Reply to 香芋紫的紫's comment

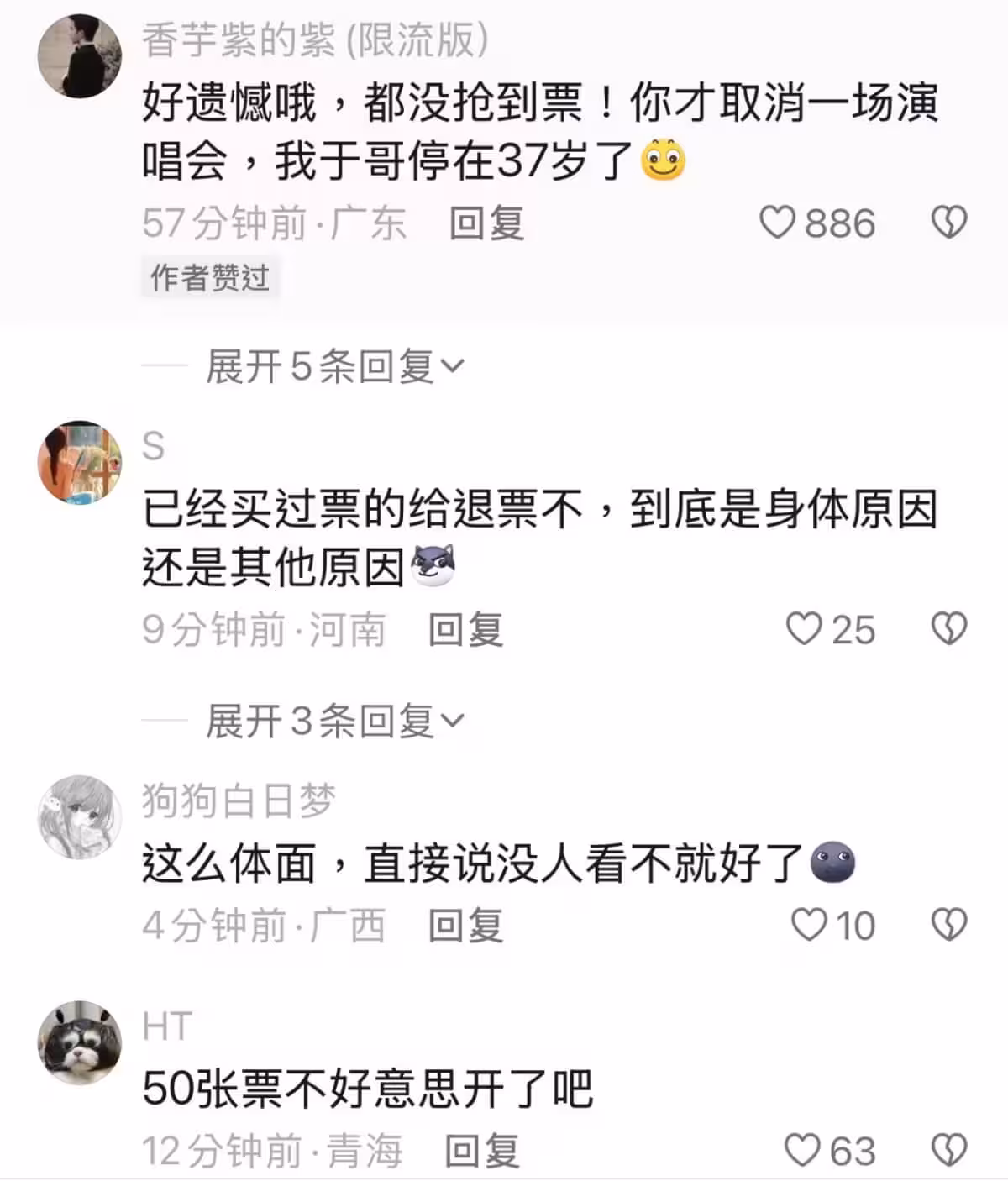point(486,224)
